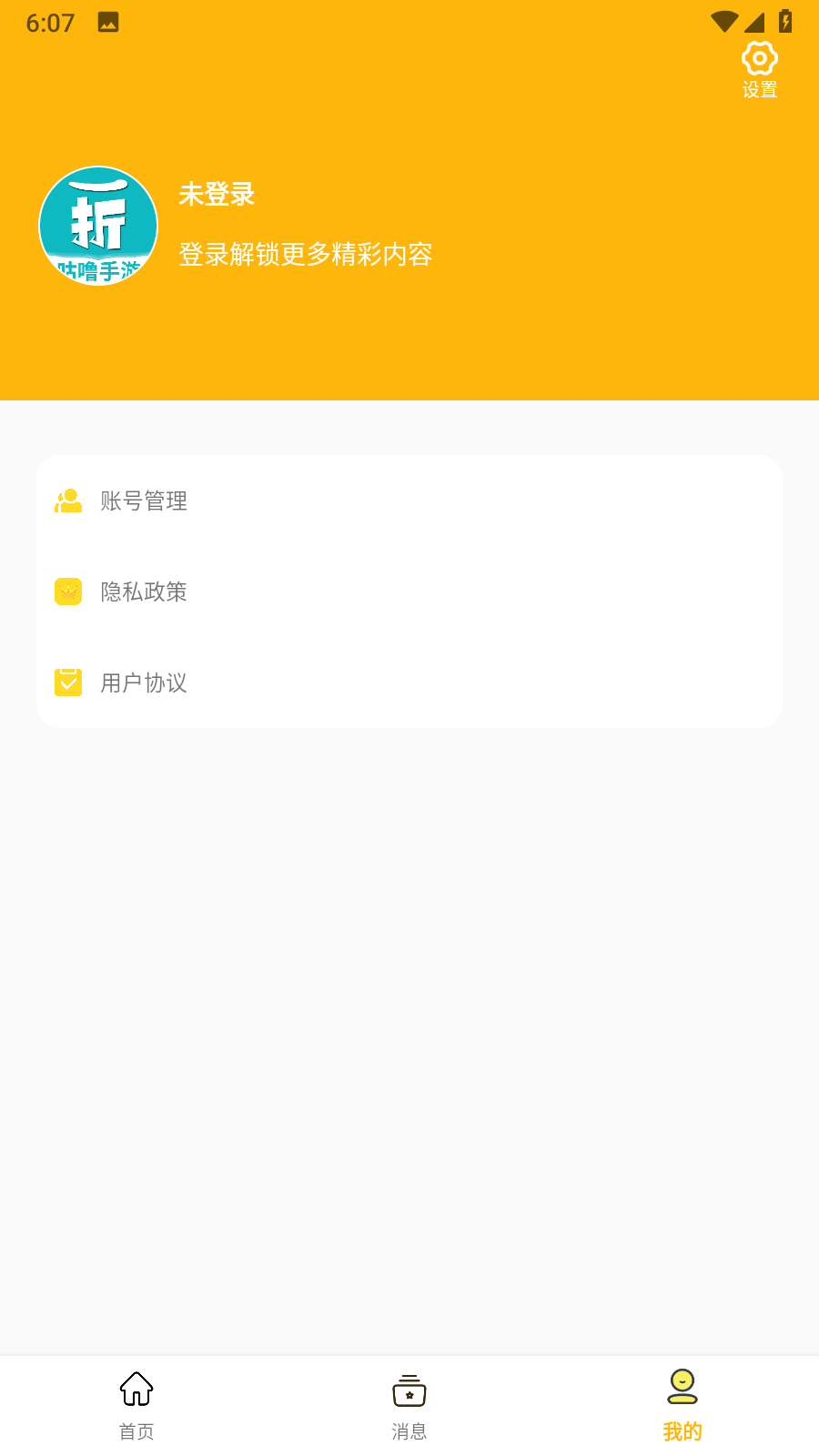Open the 设置 gear icon

click(x=760, y=58)
